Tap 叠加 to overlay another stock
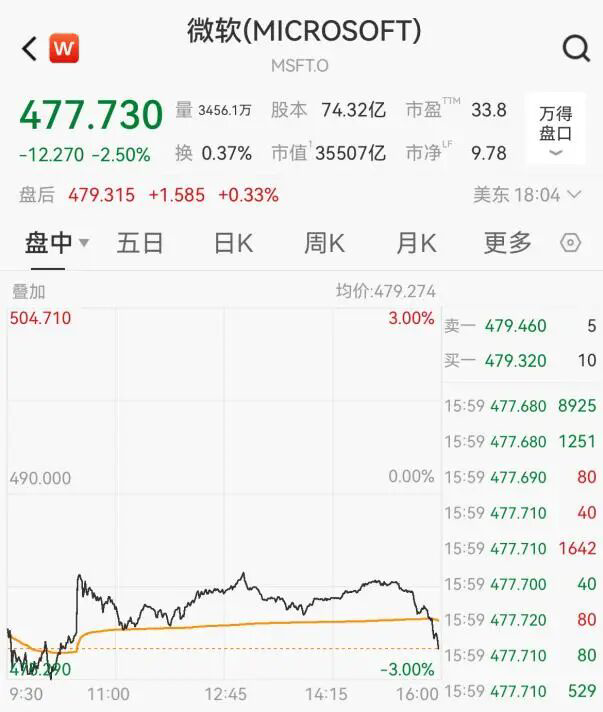This screenshot has height=712, width=603. tap(29, 292)
